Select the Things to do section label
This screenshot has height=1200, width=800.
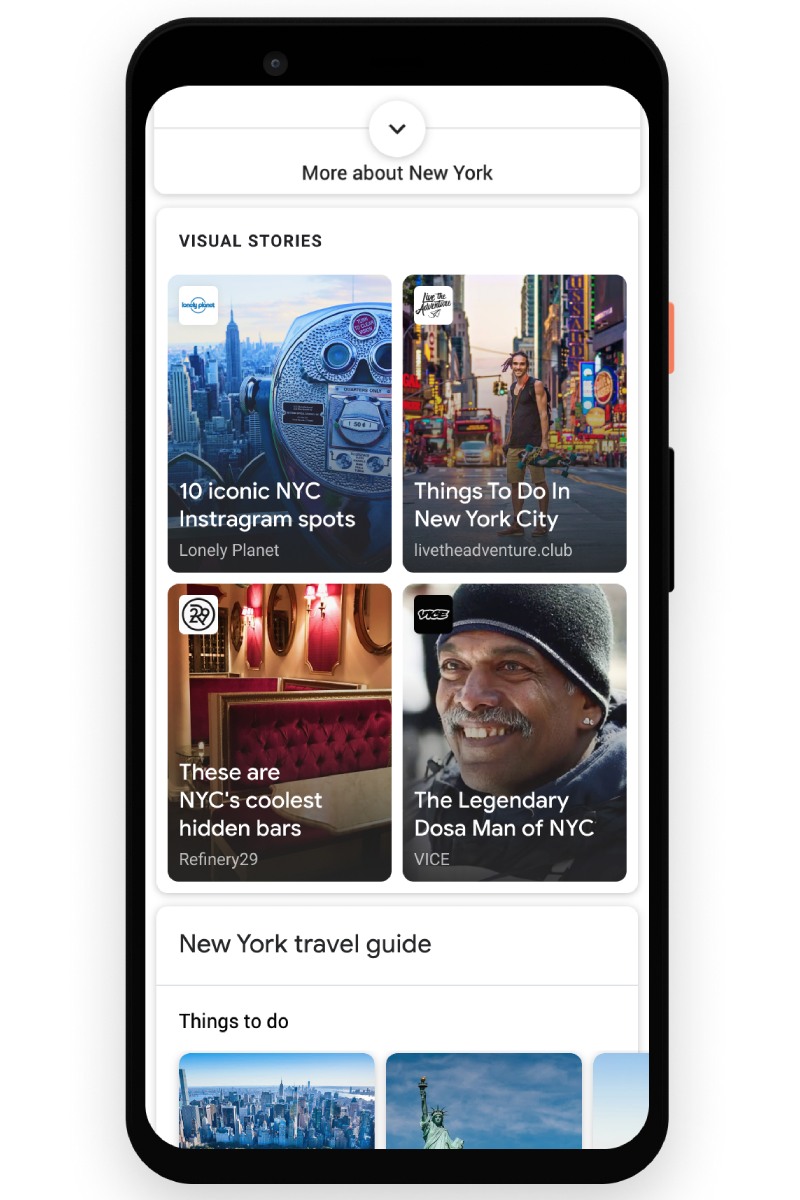pos(233,1021)
